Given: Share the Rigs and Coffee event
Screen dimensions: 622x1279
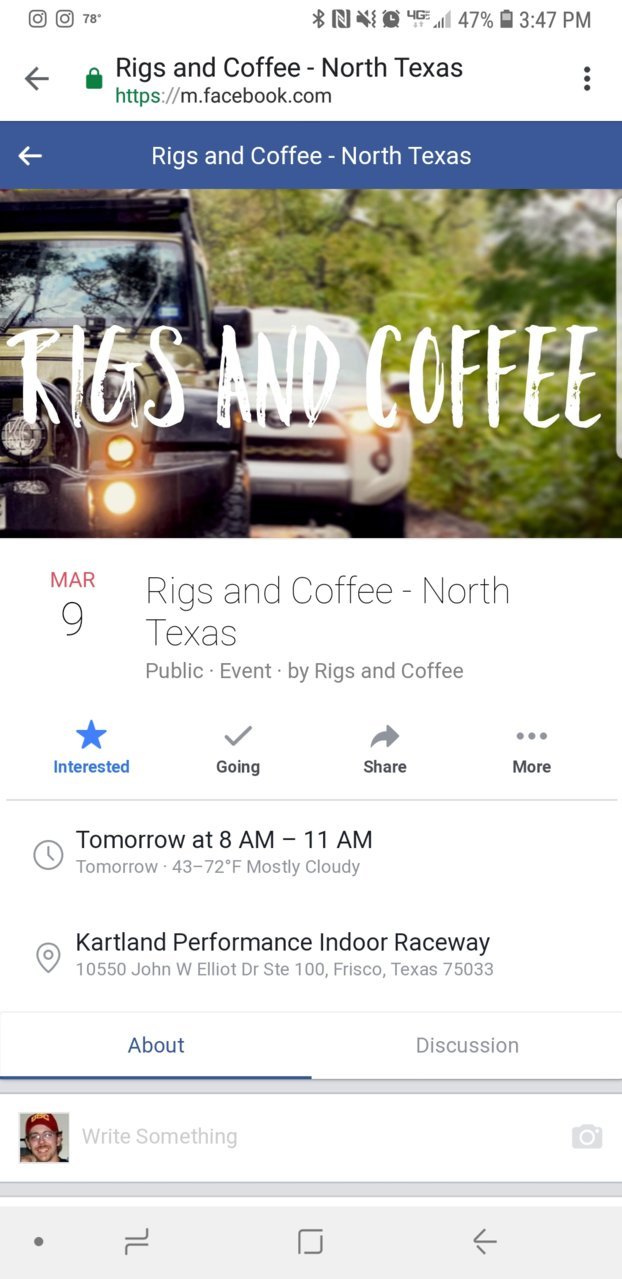Looking at the screenshot, I should [x=385, y=750].
